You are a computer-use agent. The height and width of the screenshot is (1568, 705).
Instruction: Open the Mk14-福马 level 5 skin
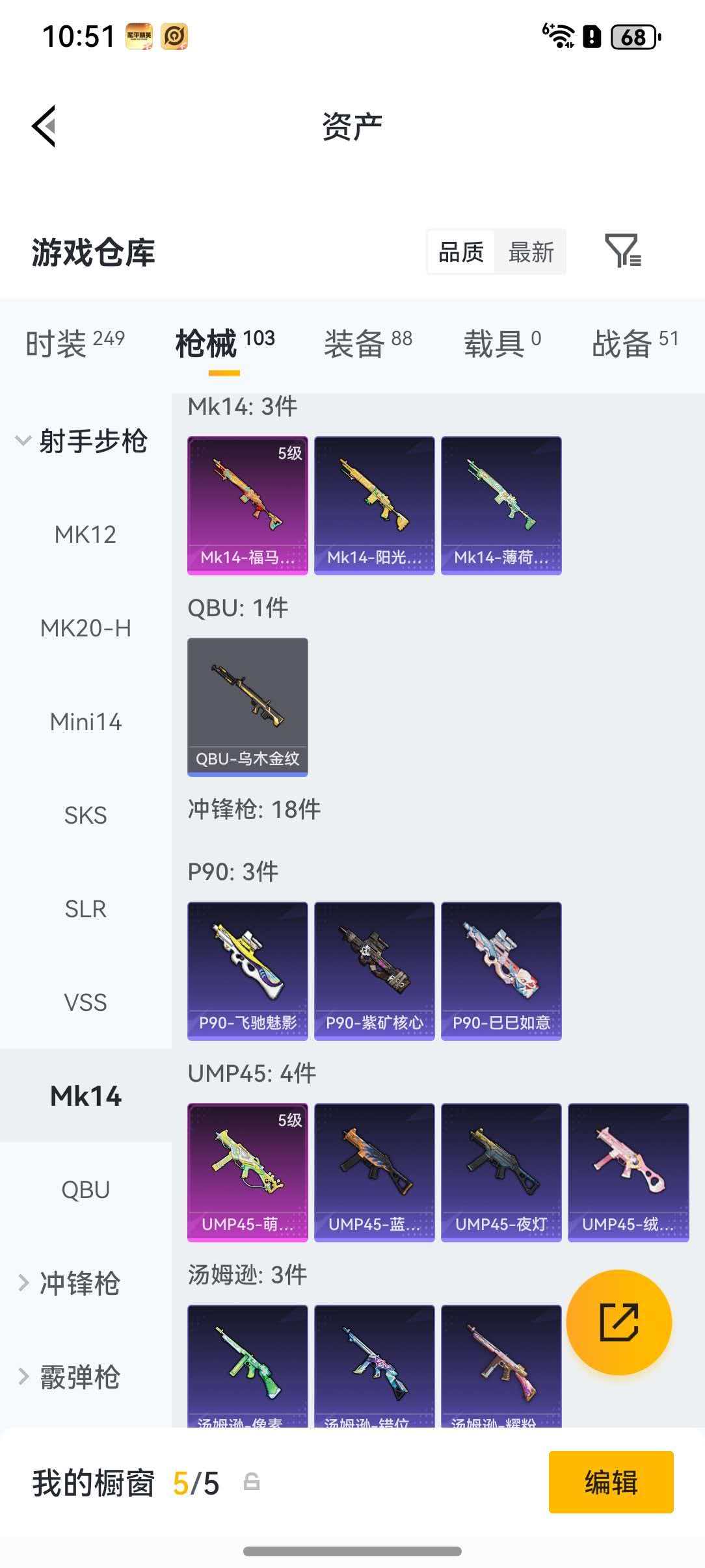pyautogui.click(x=248, y=505)
